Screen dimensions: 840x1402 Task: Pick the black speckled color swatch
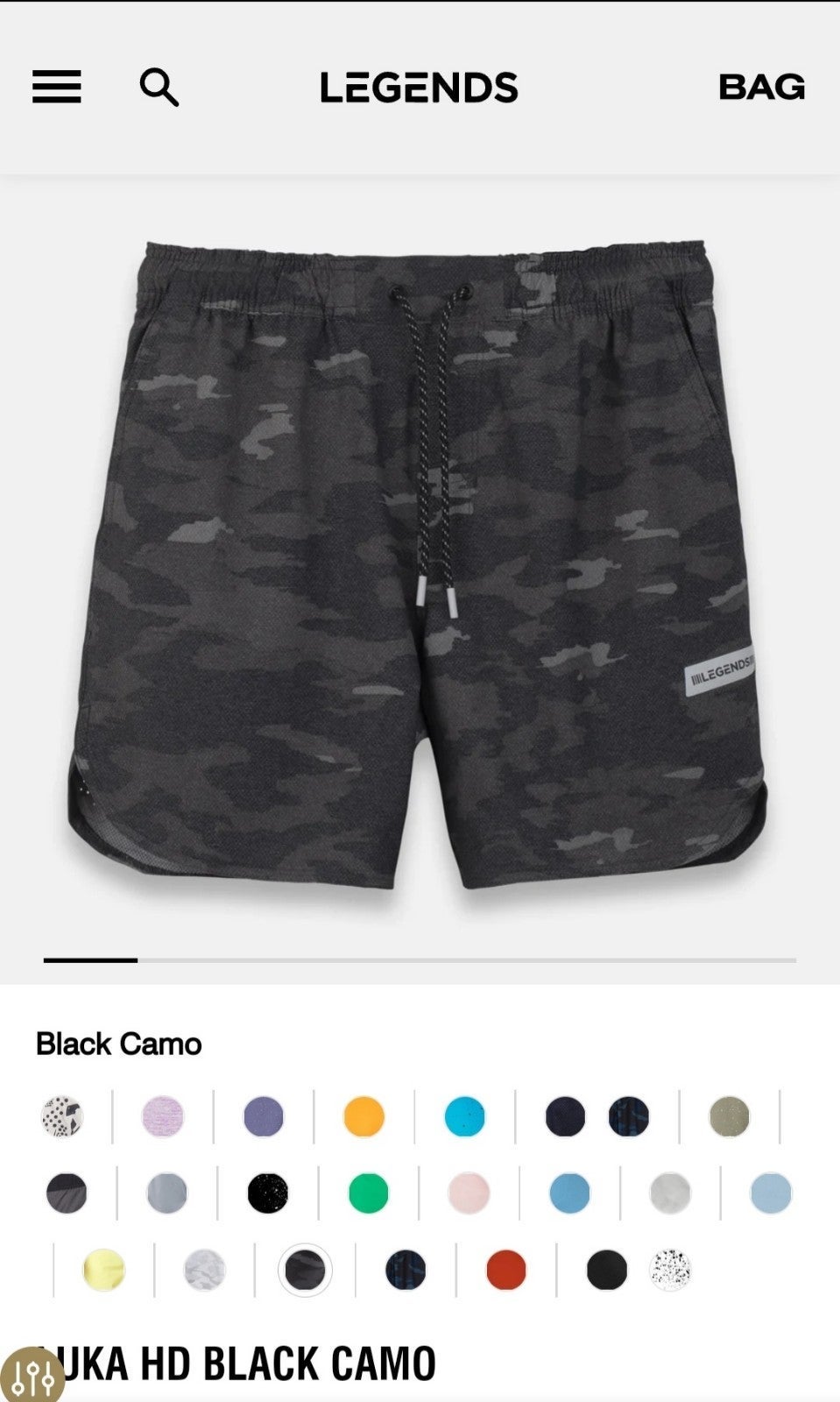point(268,1193)
